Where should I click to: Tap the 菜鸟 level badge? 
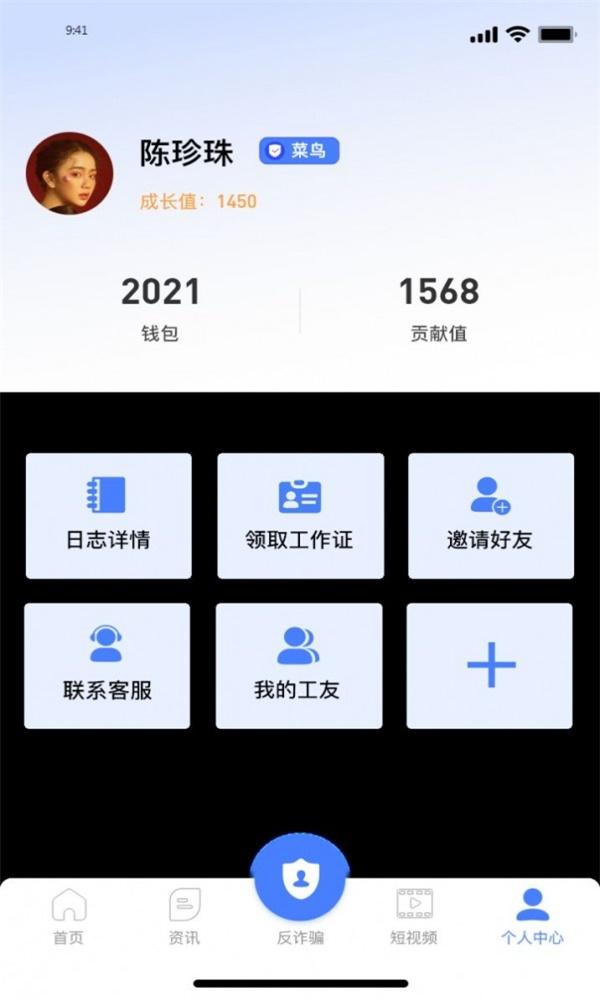click(300, 151)
